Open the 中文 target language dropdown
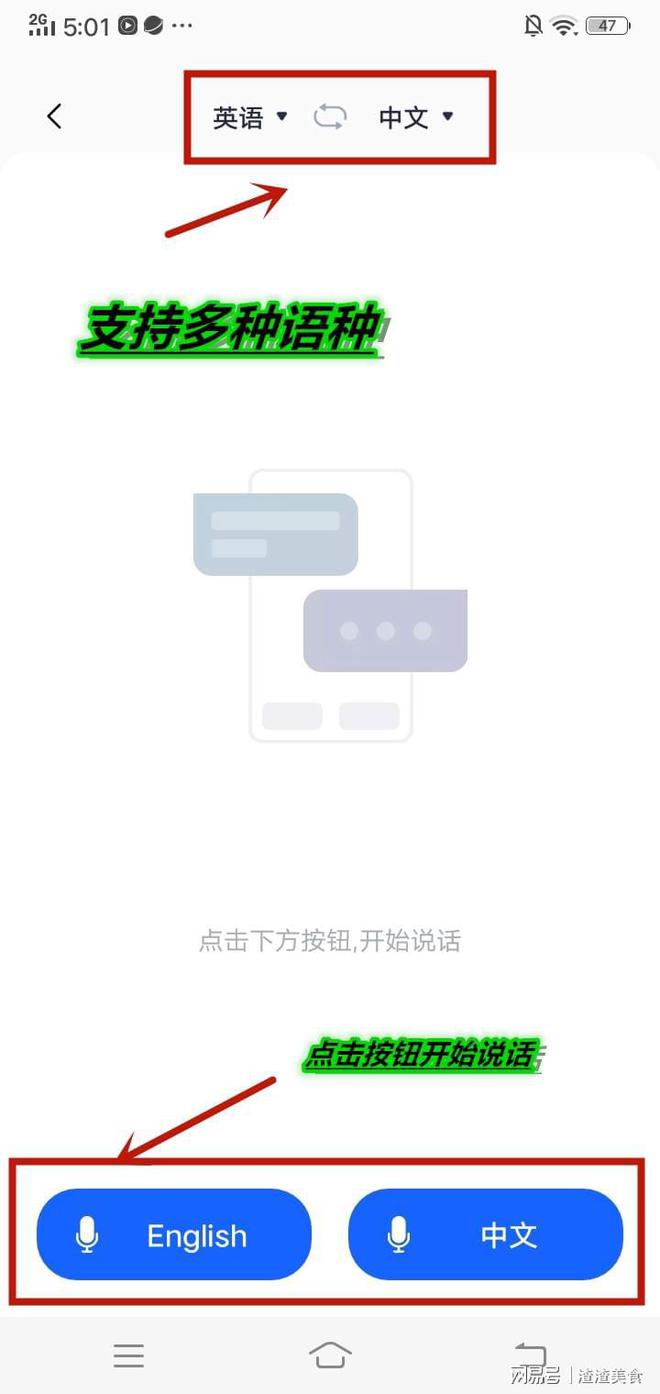Viewport: 660px width, 1394px height. pos(416,118)
